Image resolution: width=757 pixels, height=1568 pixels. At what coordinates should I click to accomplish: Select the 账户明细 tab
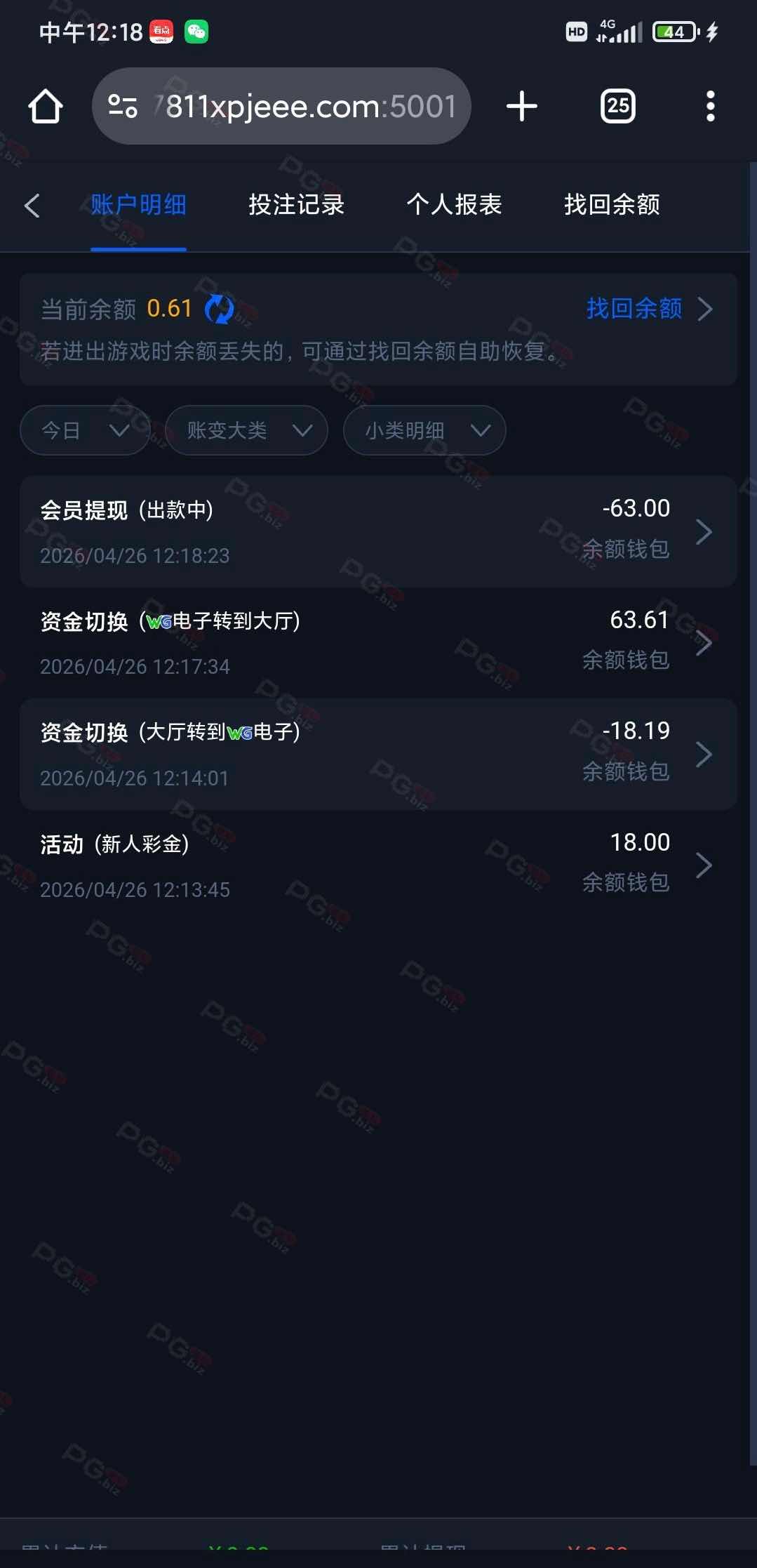tap(138, 205)
